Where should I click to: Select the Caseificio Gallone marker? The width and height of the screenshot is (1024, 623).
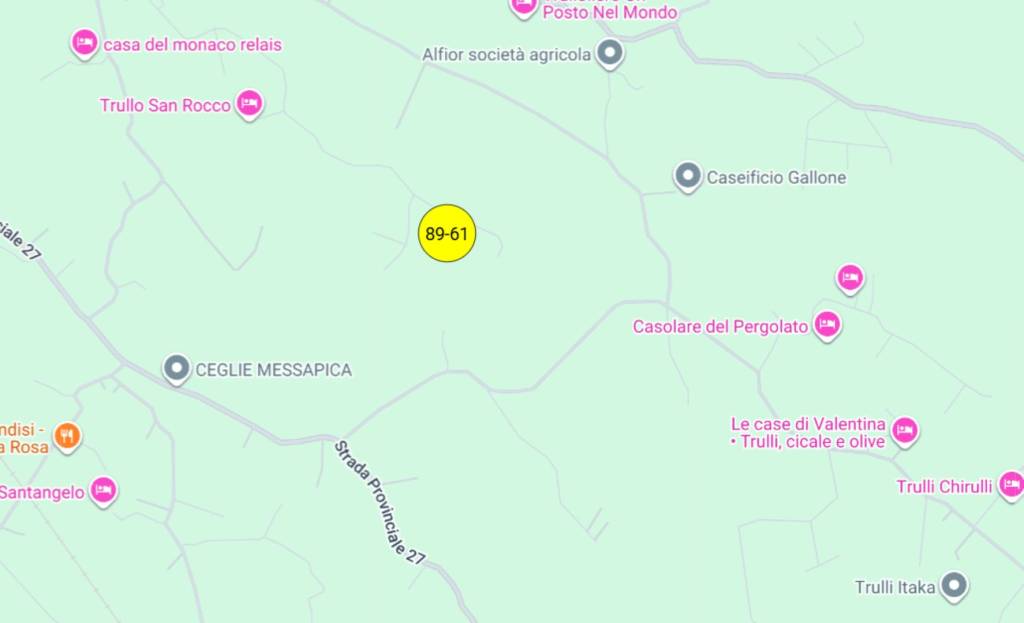[687, 177]
